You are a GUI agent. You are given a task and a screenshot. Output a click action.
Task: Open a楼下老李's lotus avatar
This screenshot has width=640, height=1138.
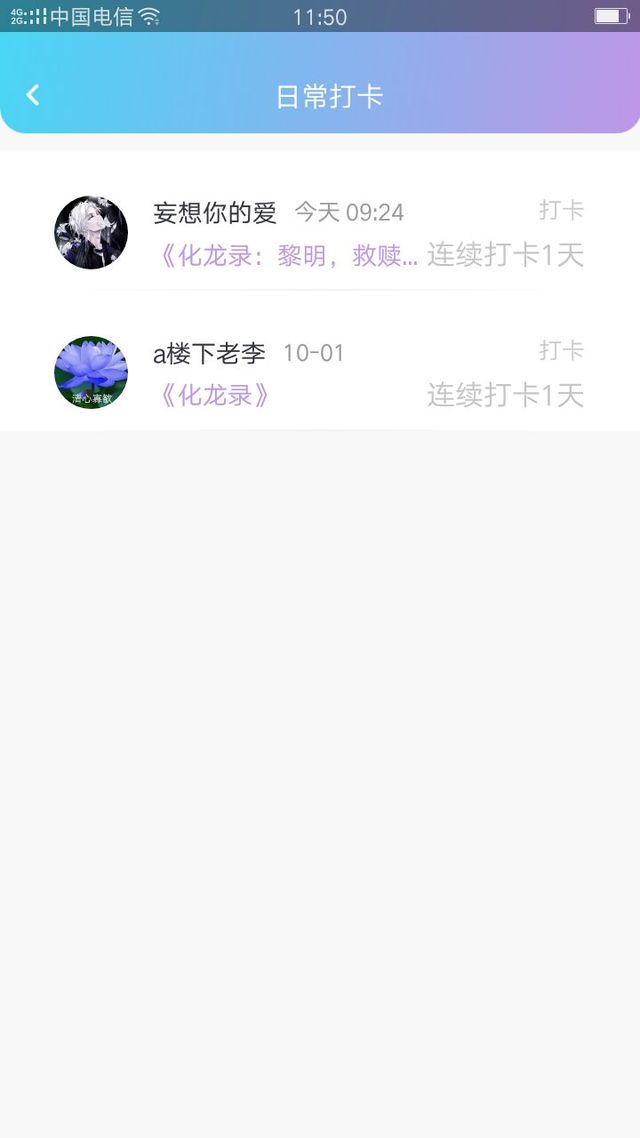click(91, 373)
